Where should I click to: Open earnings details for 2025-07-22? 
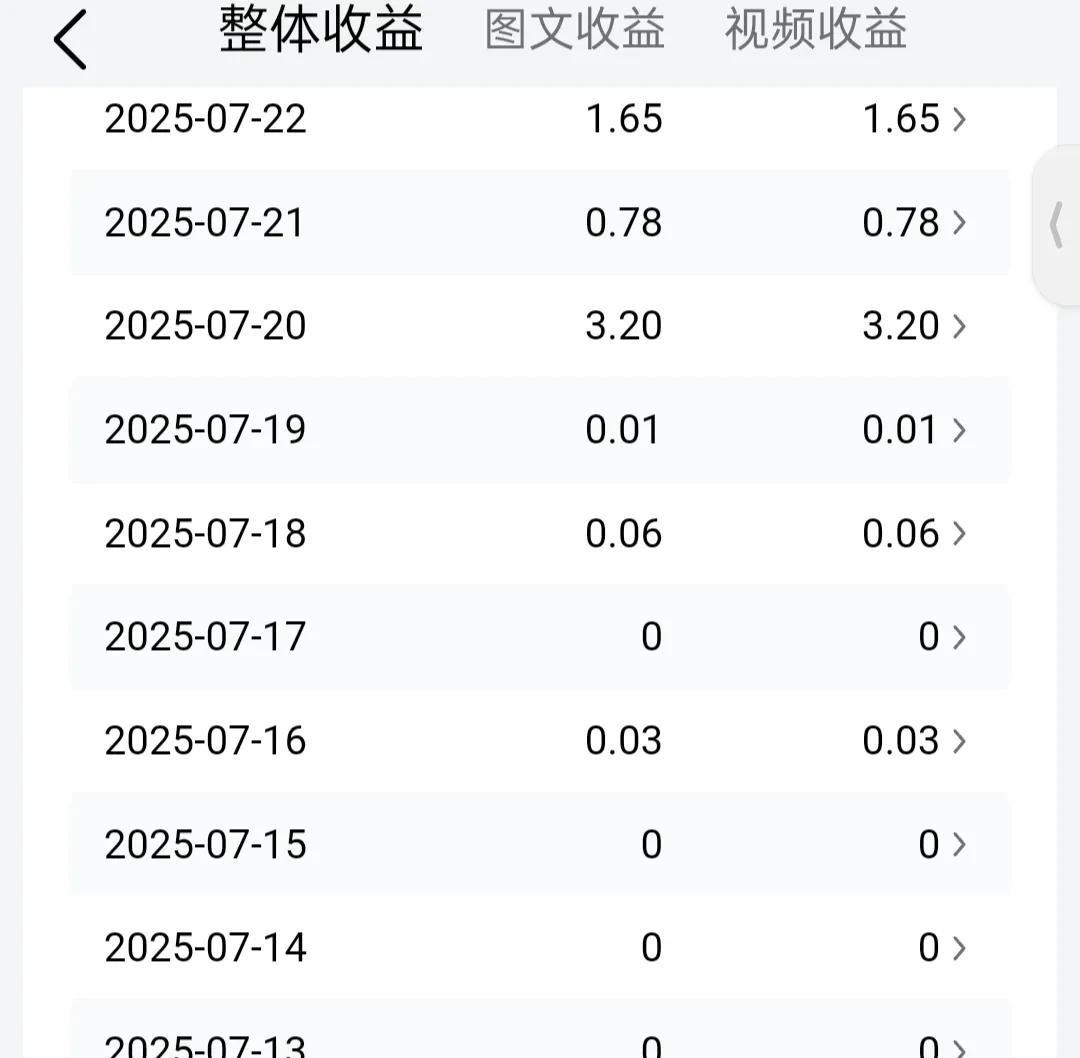[539, 119]
